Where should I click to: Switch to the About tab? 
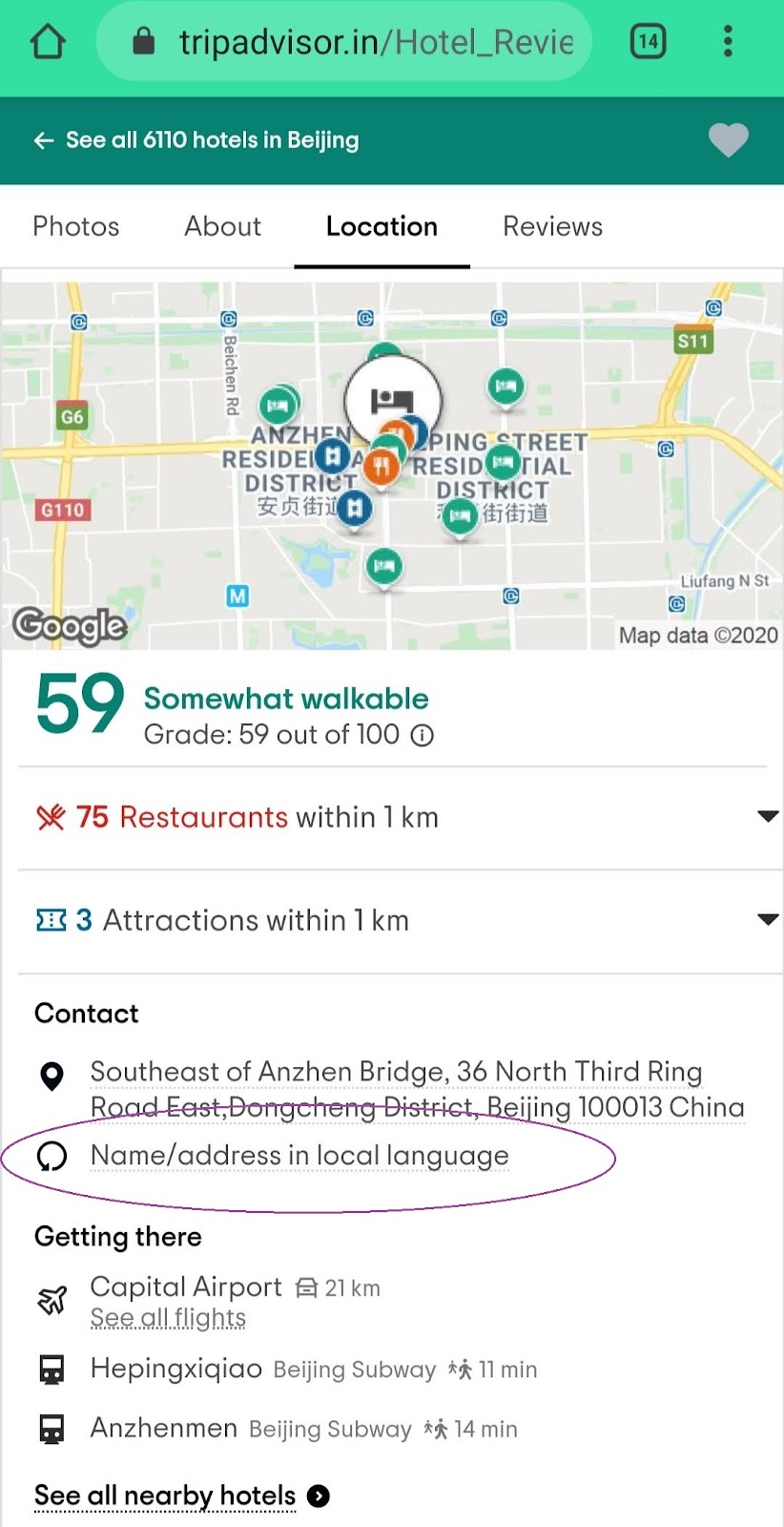222,226
